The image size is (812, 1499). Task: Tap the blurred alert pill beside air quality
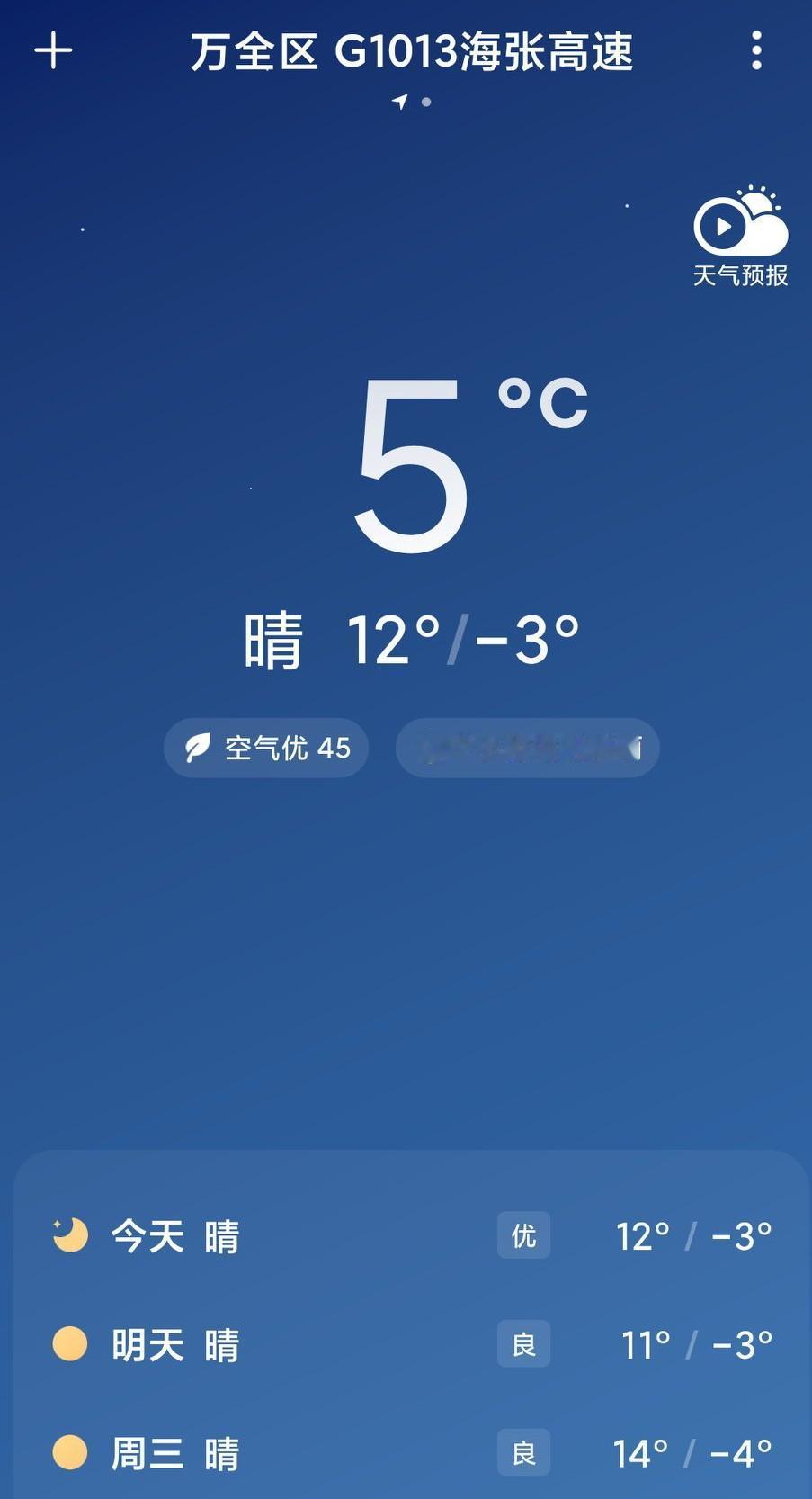527,748
